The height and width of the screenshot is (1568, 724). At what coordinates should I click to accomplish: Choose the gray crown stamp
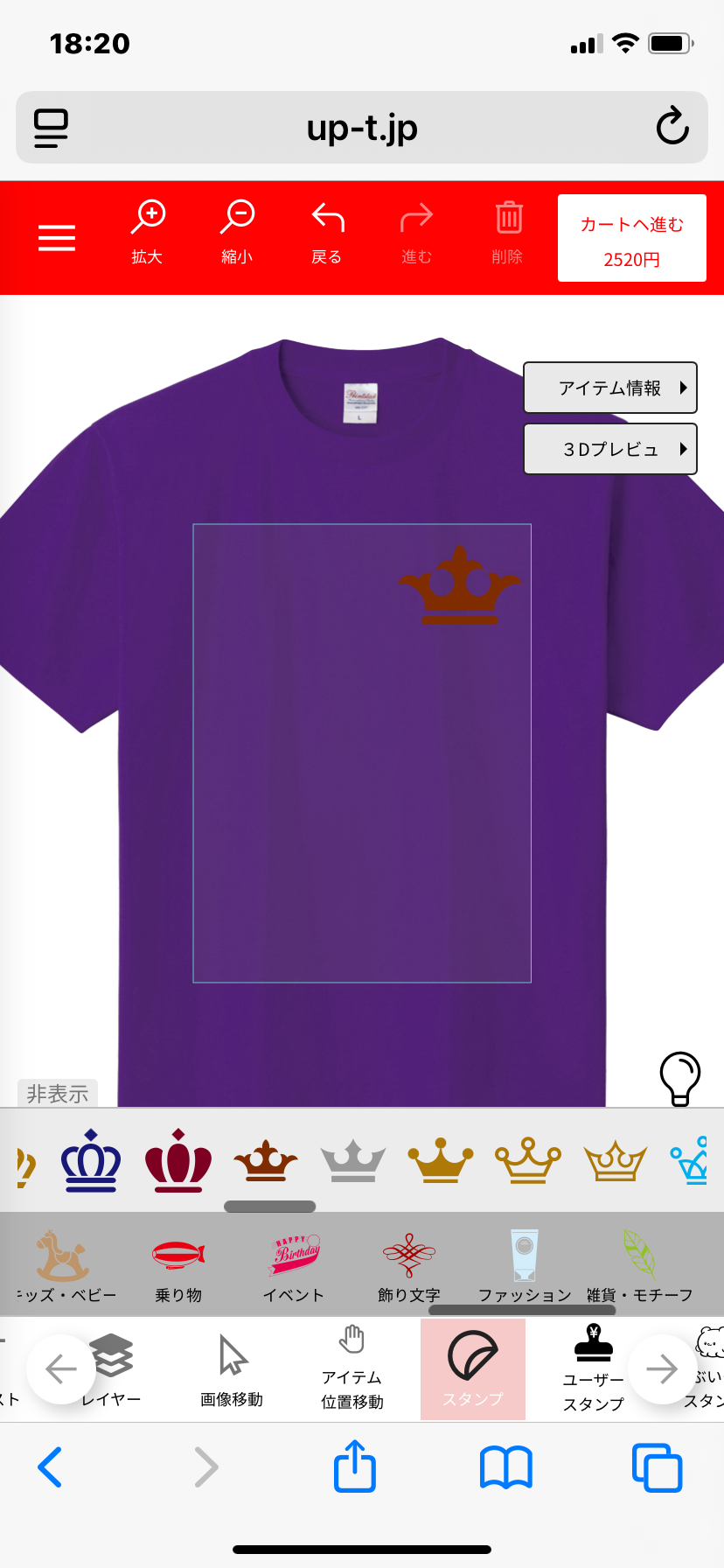pyautogui.click(x=353, y=1161)
